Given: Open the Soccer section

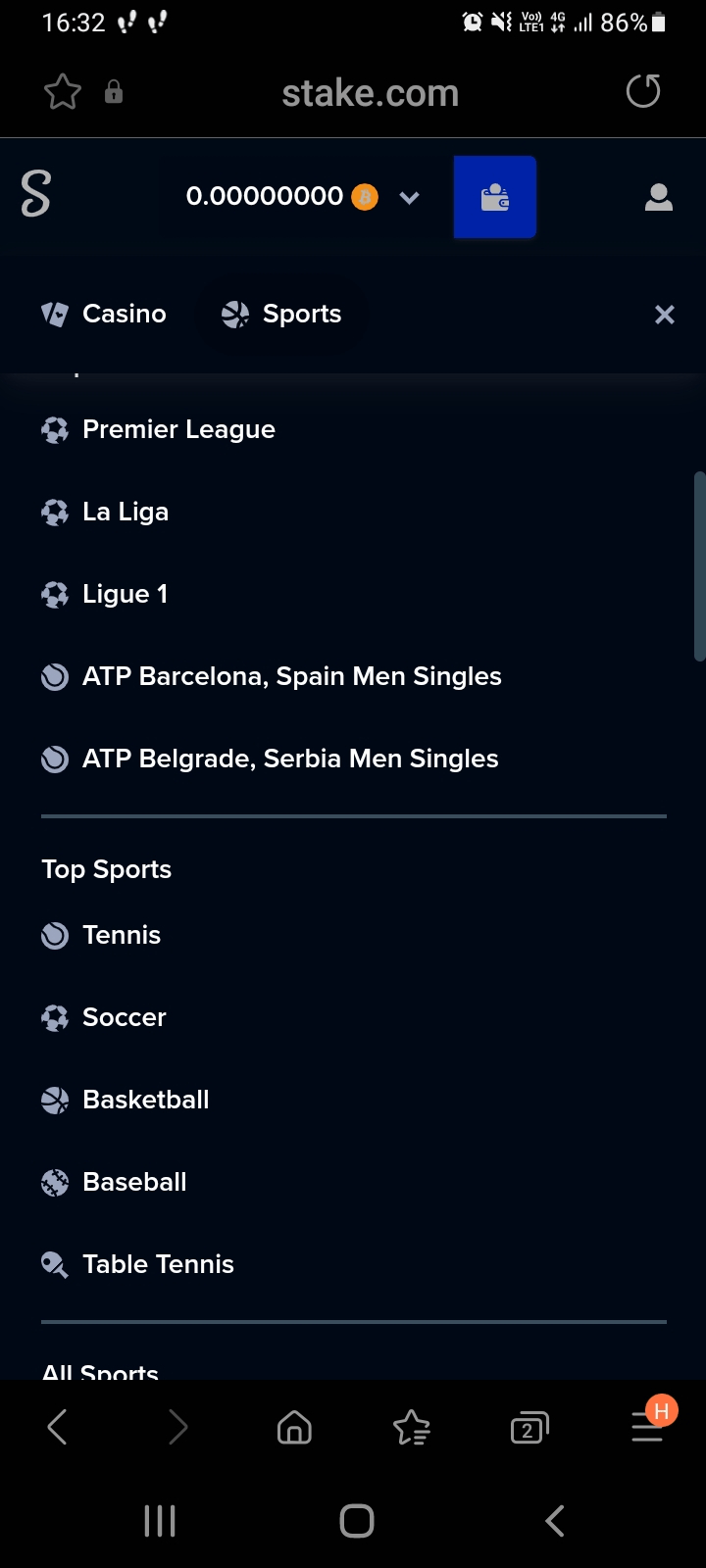Looking at the screenshot, I should click(124, 1017).
